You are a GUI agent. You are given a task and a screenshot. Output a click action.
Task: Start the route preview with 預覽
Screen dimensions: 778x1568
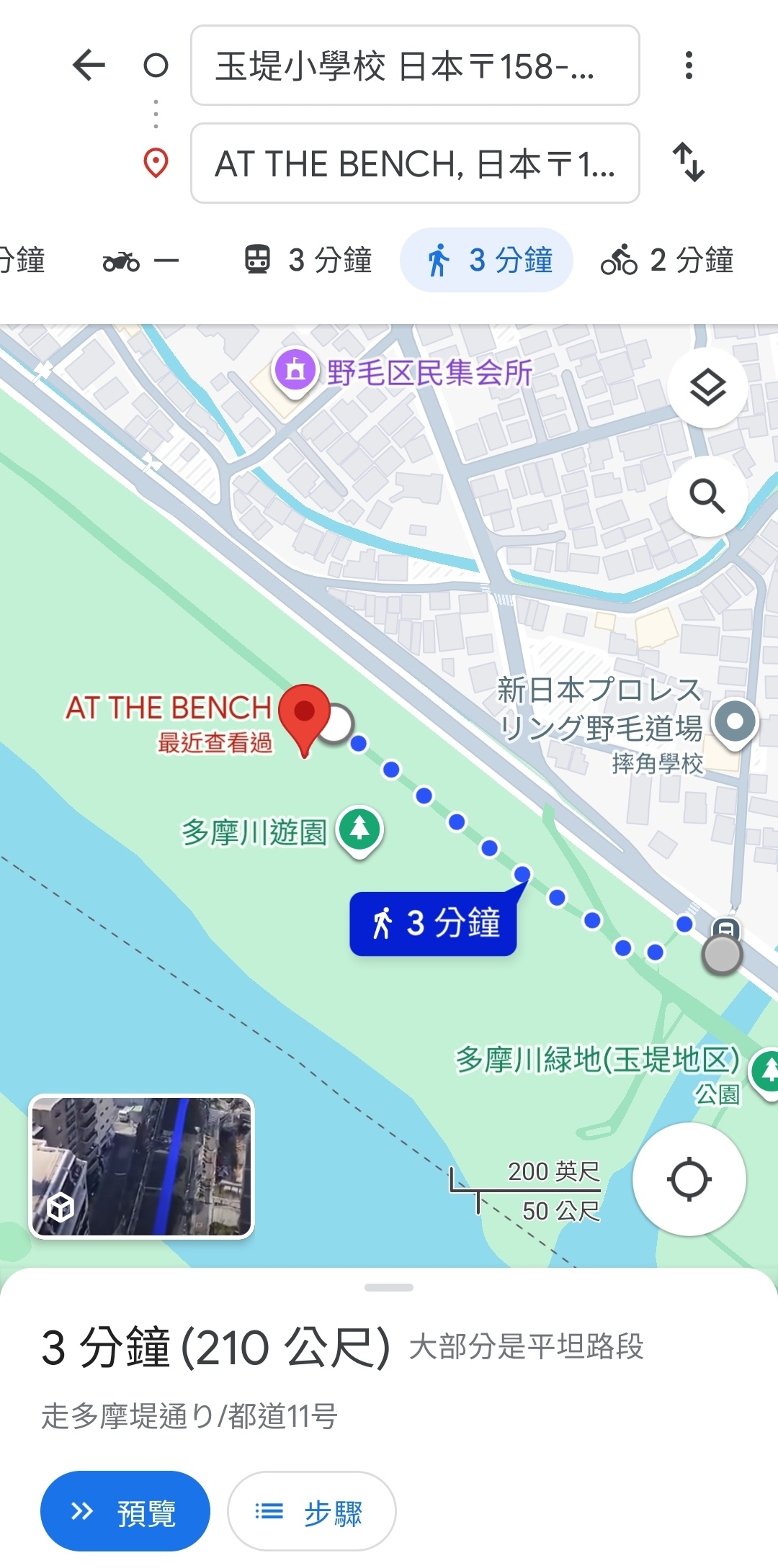(125, 1511)
